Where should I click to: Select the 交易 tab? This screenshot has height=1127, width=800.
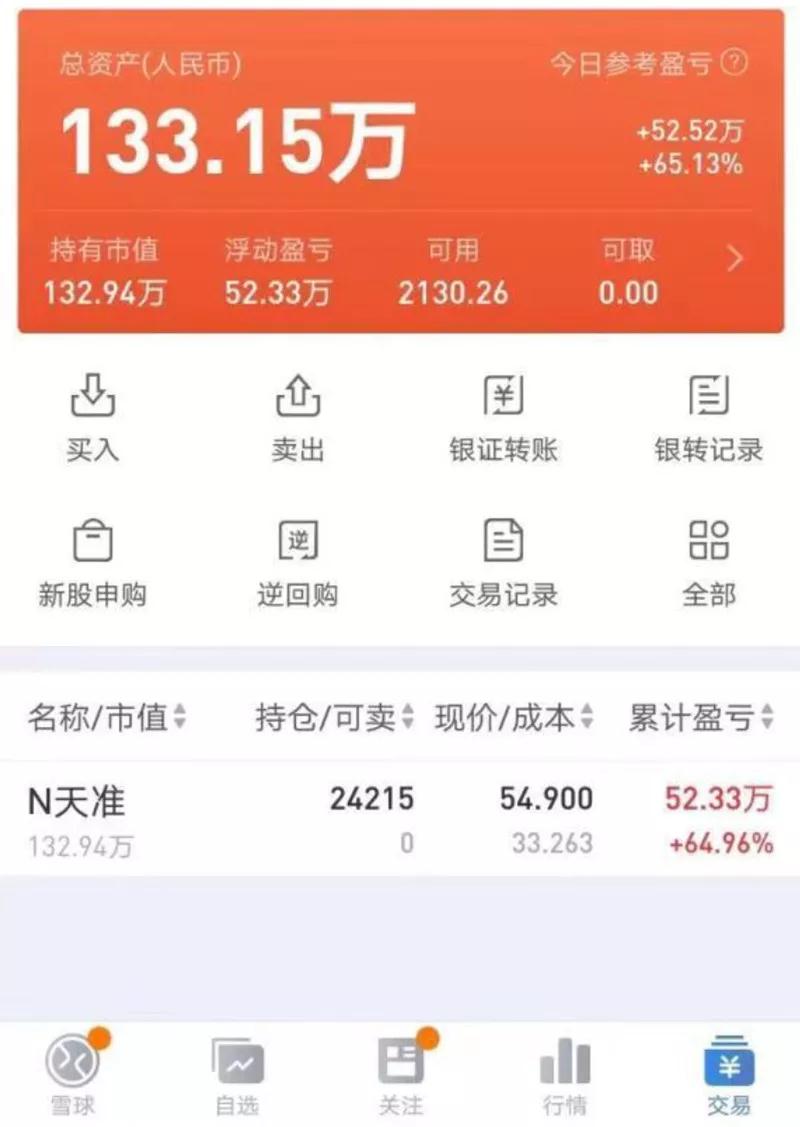(x=728, y=1074)
